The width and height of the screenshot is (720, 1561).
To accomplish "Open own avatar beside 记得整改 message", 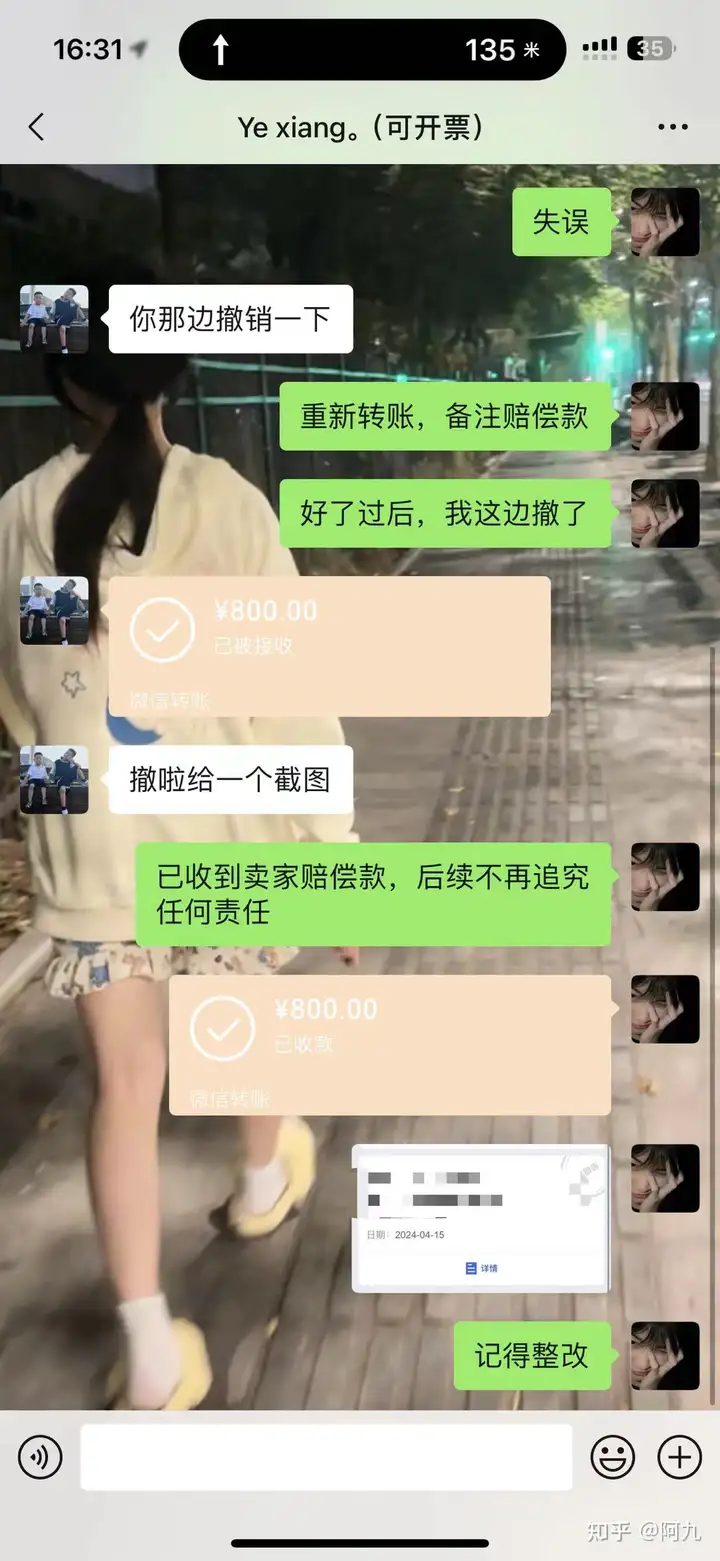I will point(665,1355).
